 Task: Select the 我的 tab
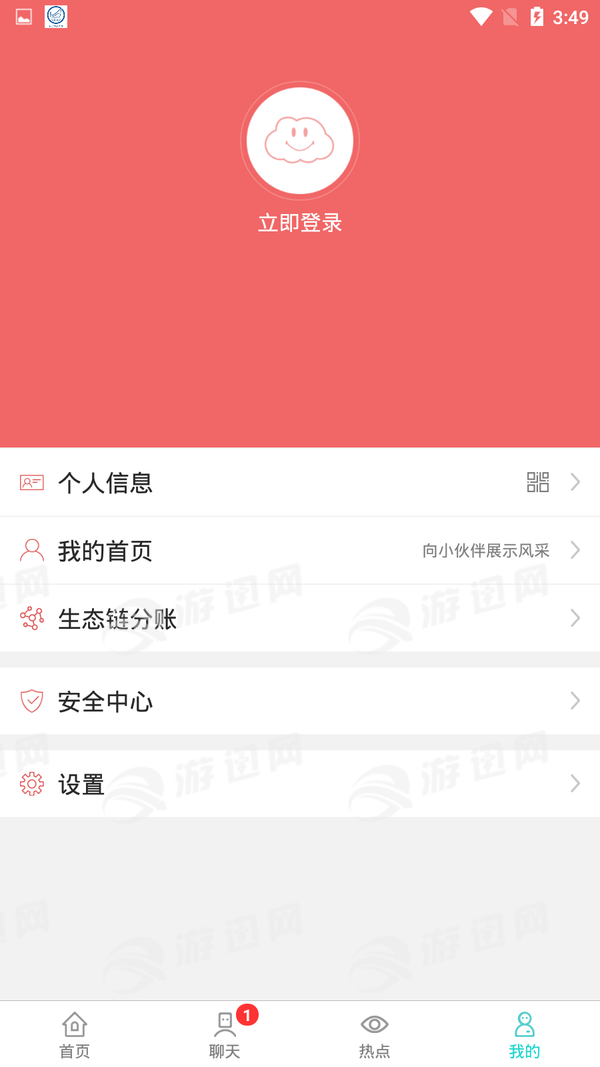pos(524,1035)
